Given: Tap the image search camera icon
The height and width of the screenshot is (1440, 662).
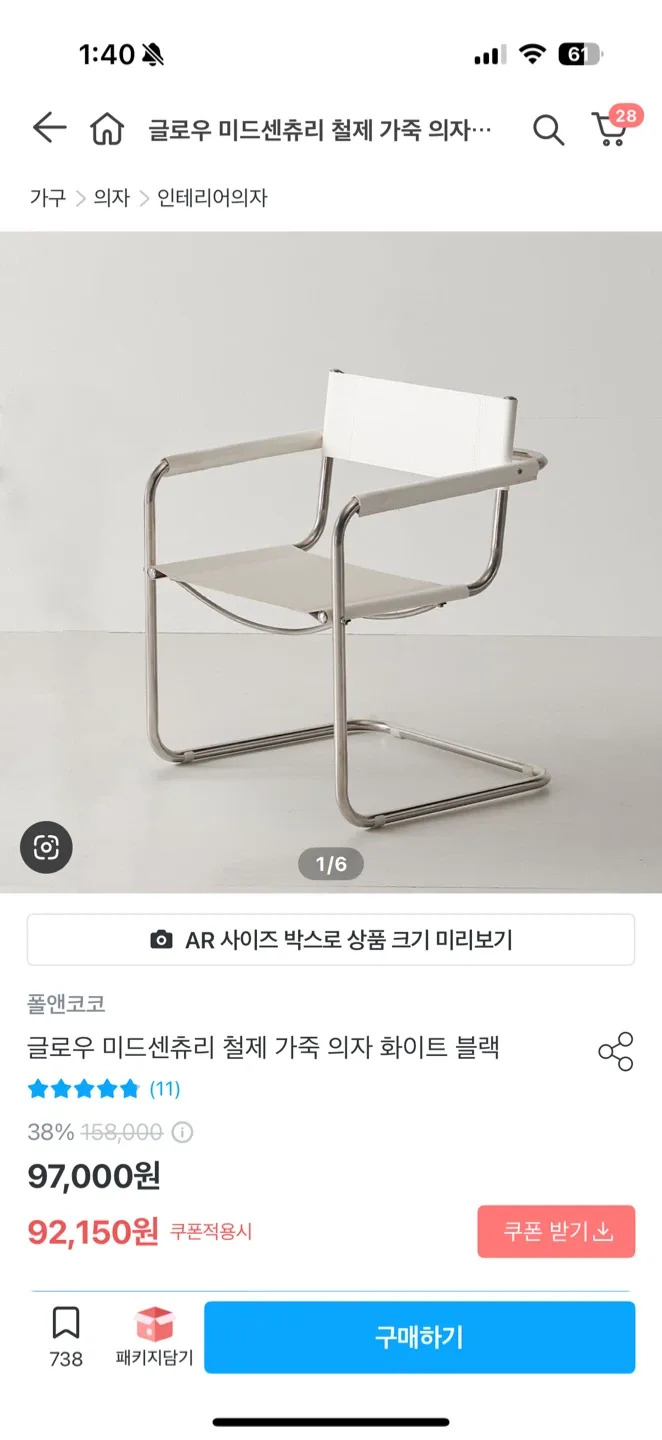Looking at the screenshot, I should (47, 848).
